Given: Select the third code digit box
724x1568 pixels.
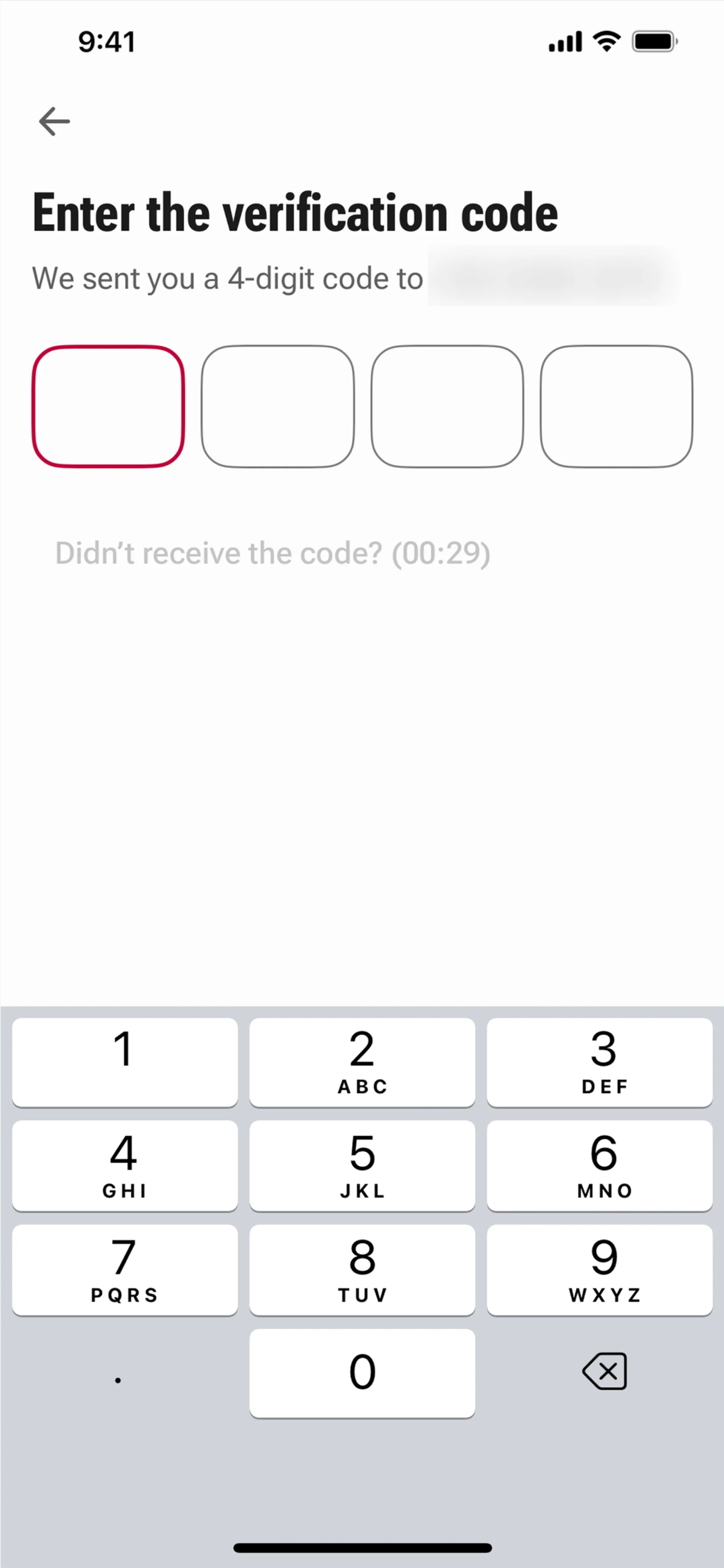Looking at the screenshot, I should pyautogui.click(x=447, y=407).
